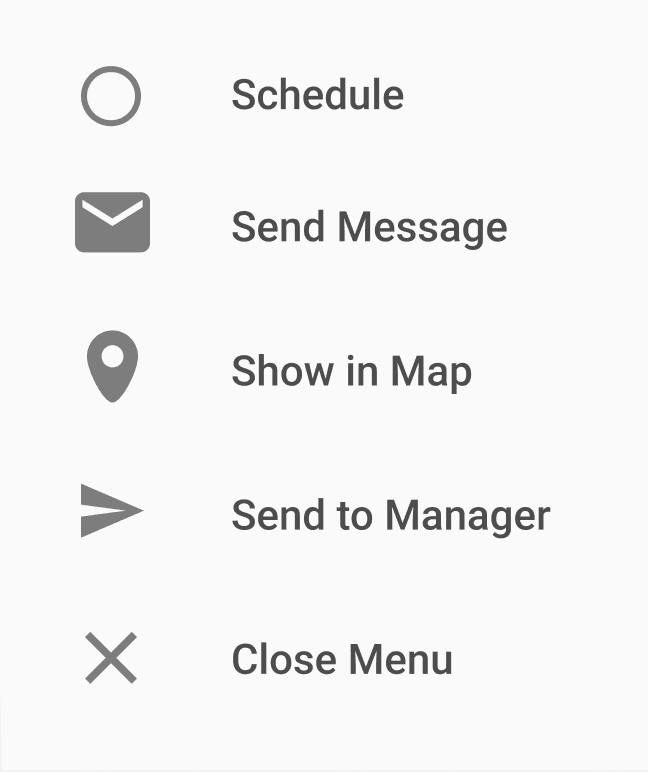Dismiss with Close Menu
The width and height of the screenshot is (648, 772).
coord(341,660)
